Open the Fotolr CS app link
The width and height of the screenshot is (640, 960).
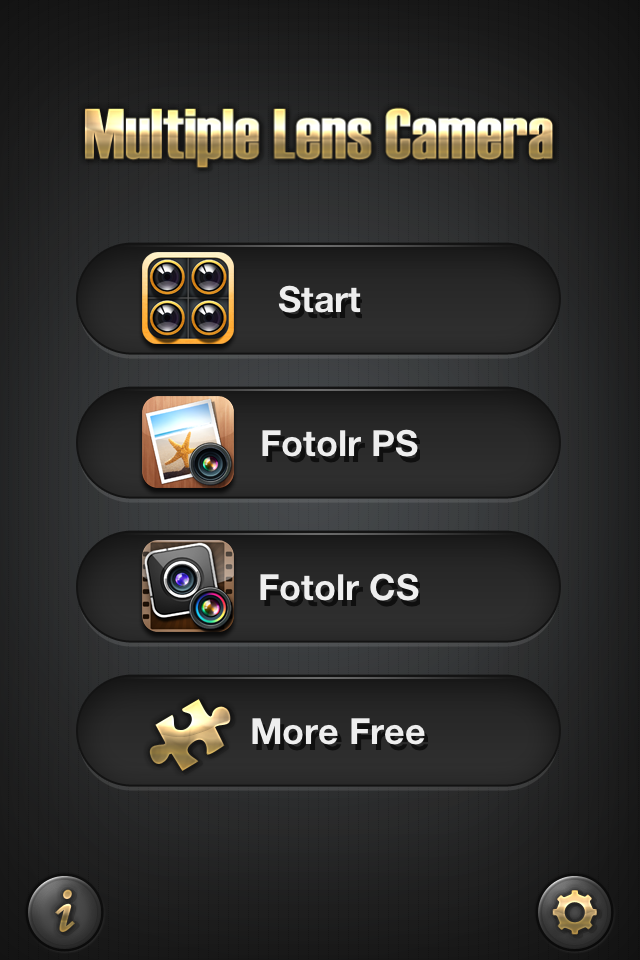(318, 587)
